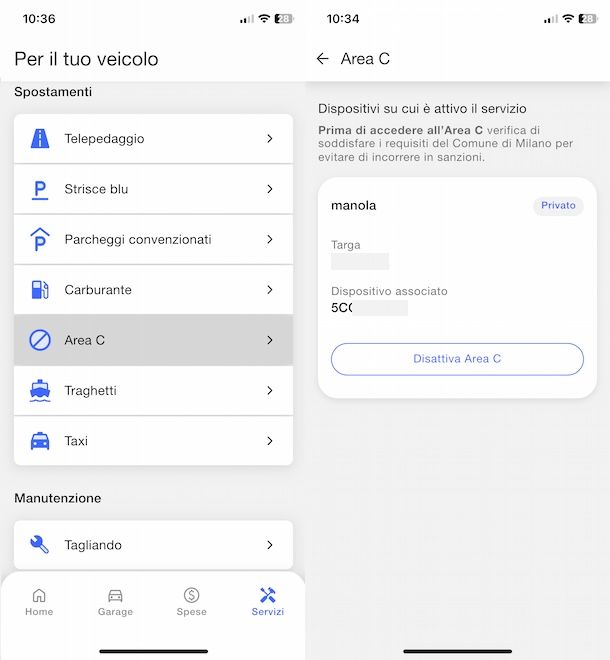Select Parcheggi convenzionati
This screenshot has width=610, height=660.
[153, 240]
